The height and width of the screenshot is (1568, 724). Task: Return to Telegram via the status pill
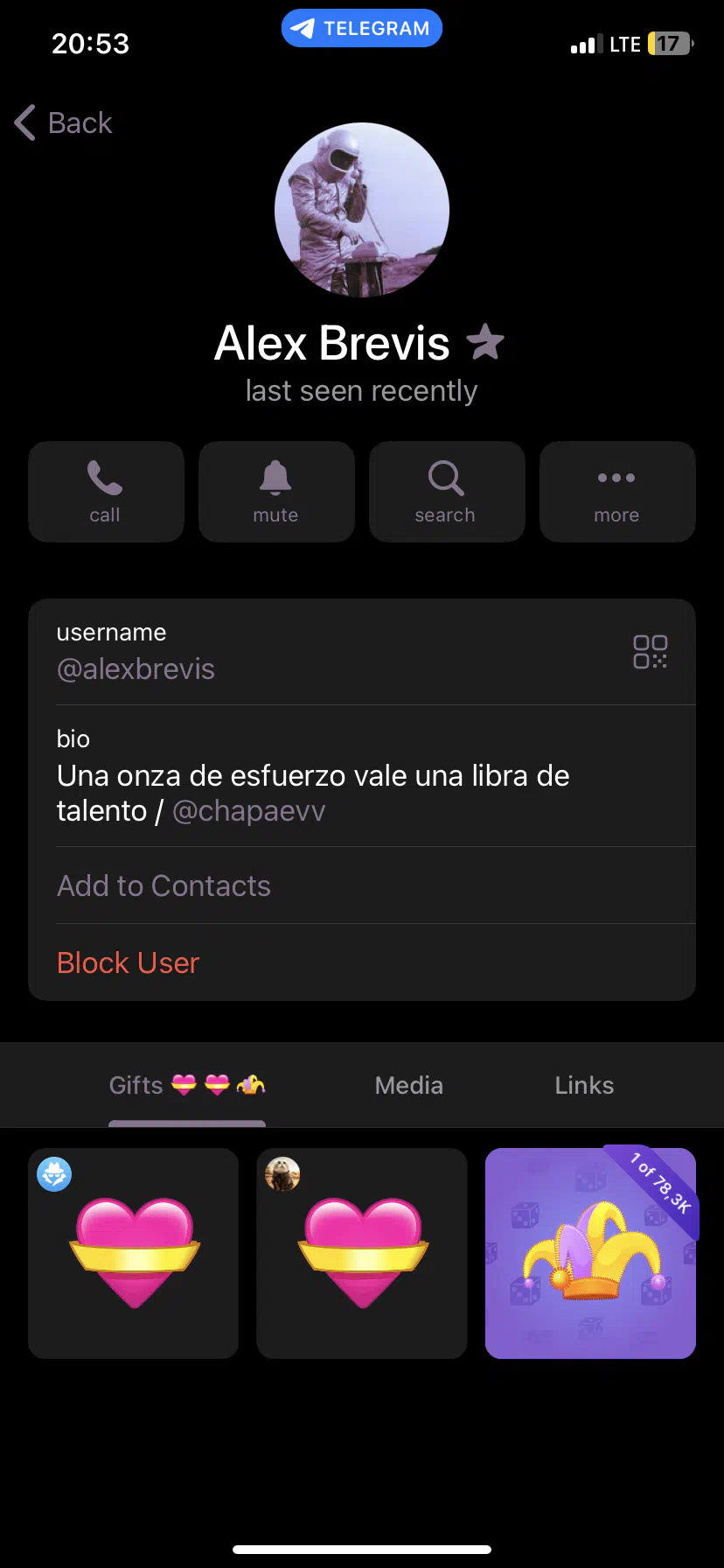pos(362,28)
